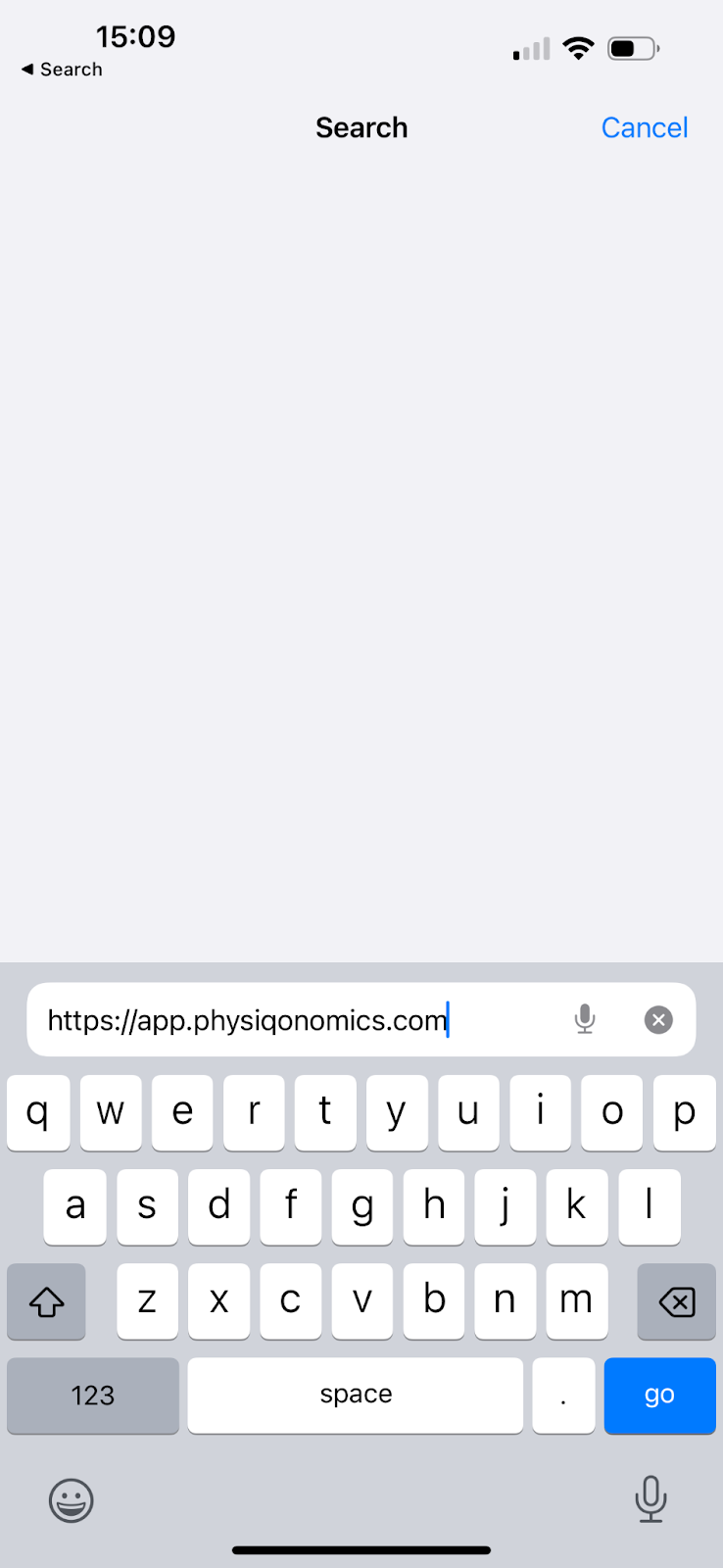
Task: Start dictation with the search field microphone
Action: coord(585,1019)
